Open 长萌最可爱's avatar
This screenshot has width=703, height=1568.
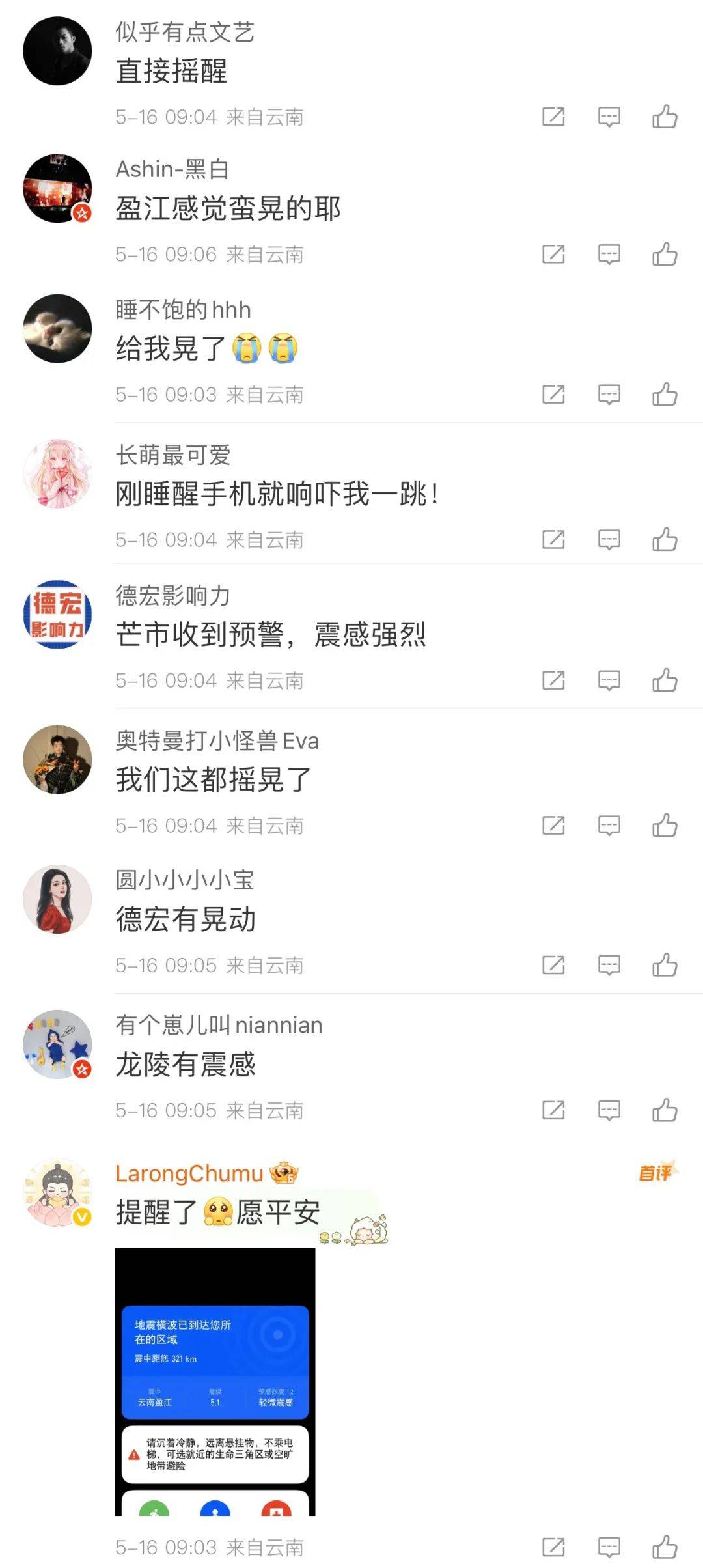tap(57, 473)
